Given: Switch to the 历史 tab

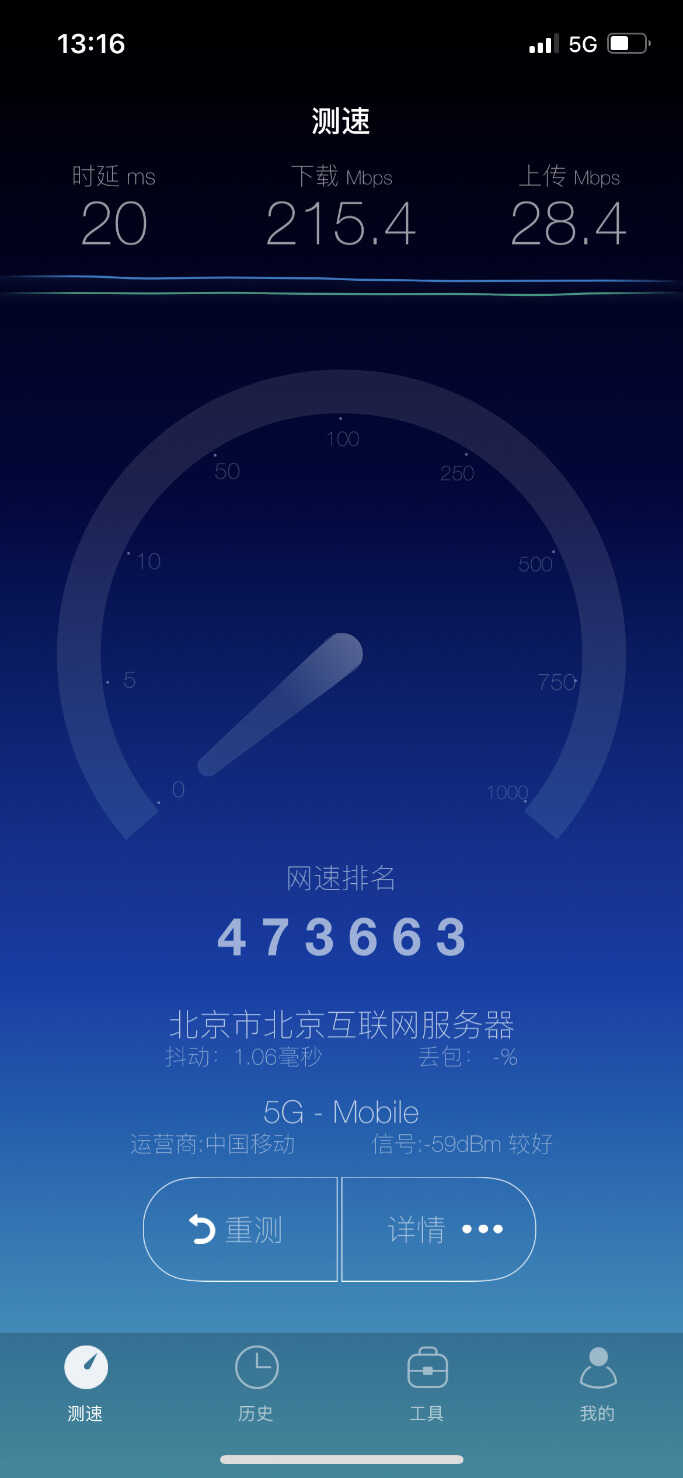Looking at the screenshot, I should click(x=256, y=1384).
